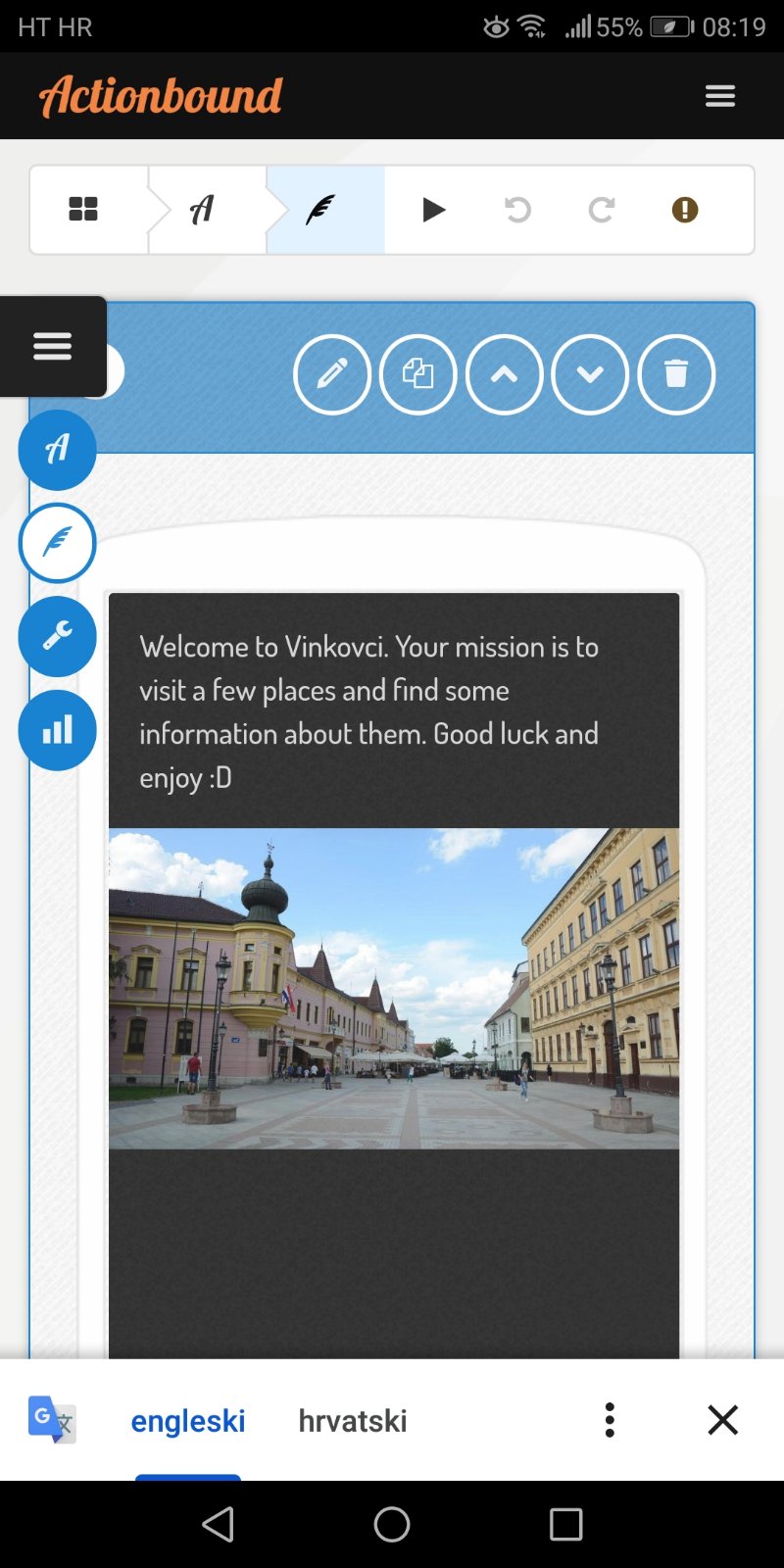Move this element down
Image resolution: width=784 pixels, height=1568 pixels.
tap(590, 374)
